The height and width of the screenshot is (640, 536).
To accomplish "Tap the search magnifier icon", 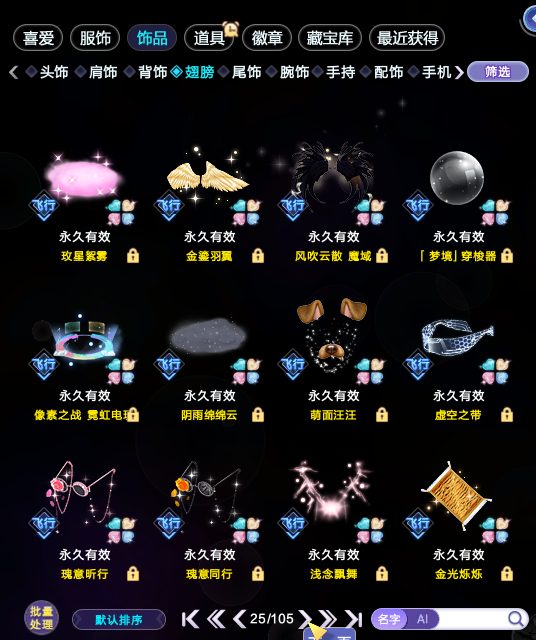I will (x=516, y=619).
